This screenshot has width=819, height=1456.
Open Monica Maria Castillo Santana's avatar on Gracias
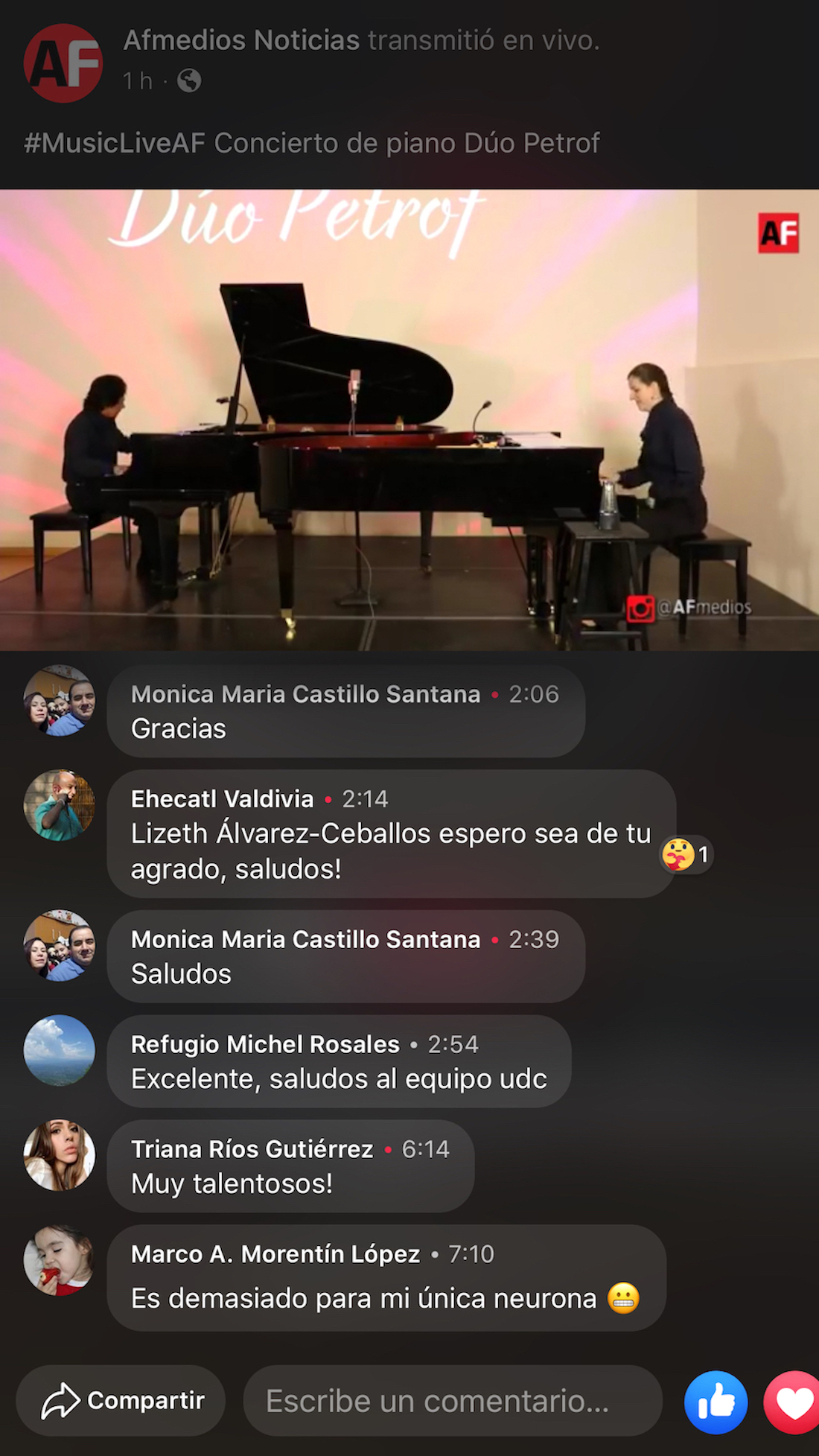click(60, 701)
